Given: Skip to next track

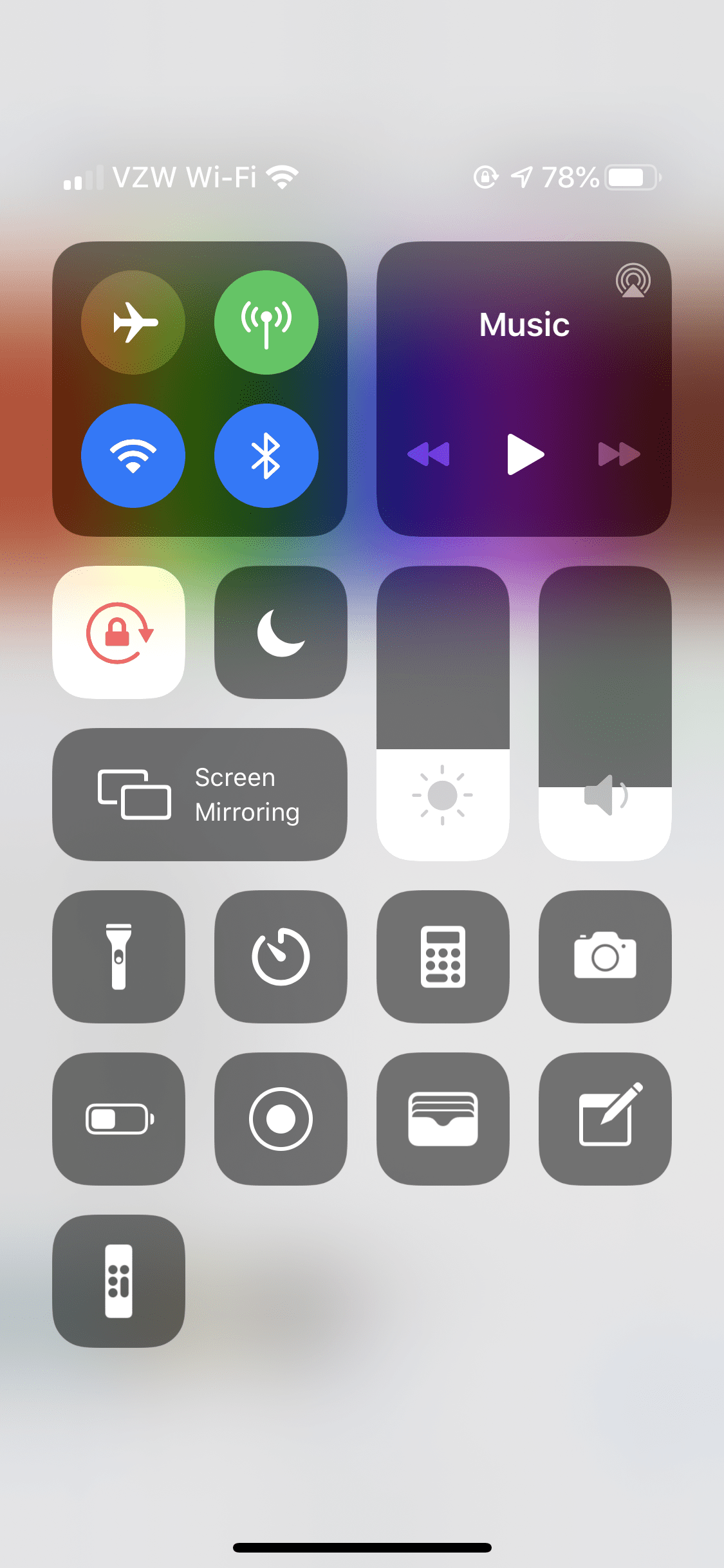Looking at the screenshot, I should [618, 454].
